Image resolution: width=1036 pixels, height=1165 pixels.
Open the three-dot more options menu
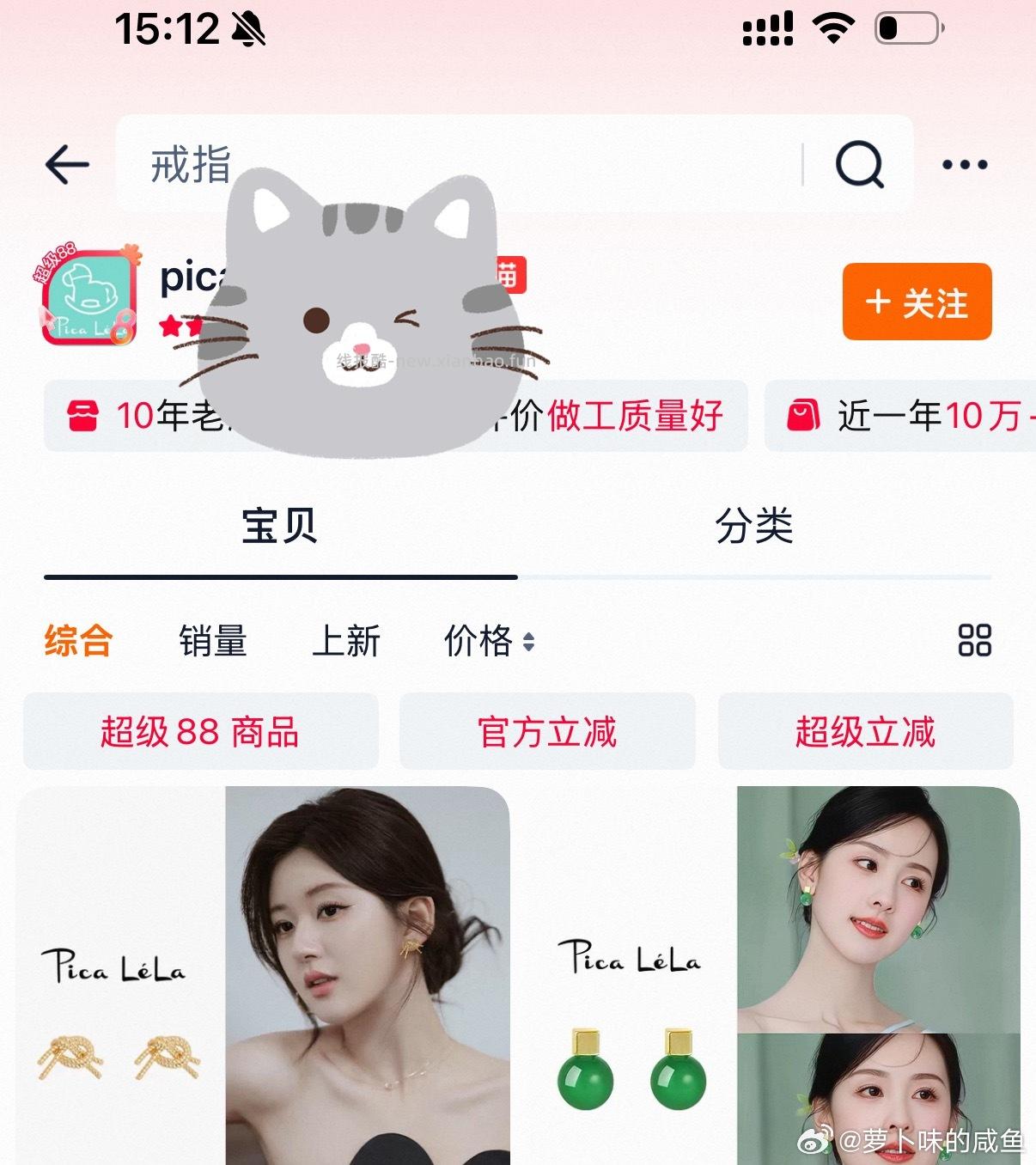pyautogui.click(x=964, y=164)
